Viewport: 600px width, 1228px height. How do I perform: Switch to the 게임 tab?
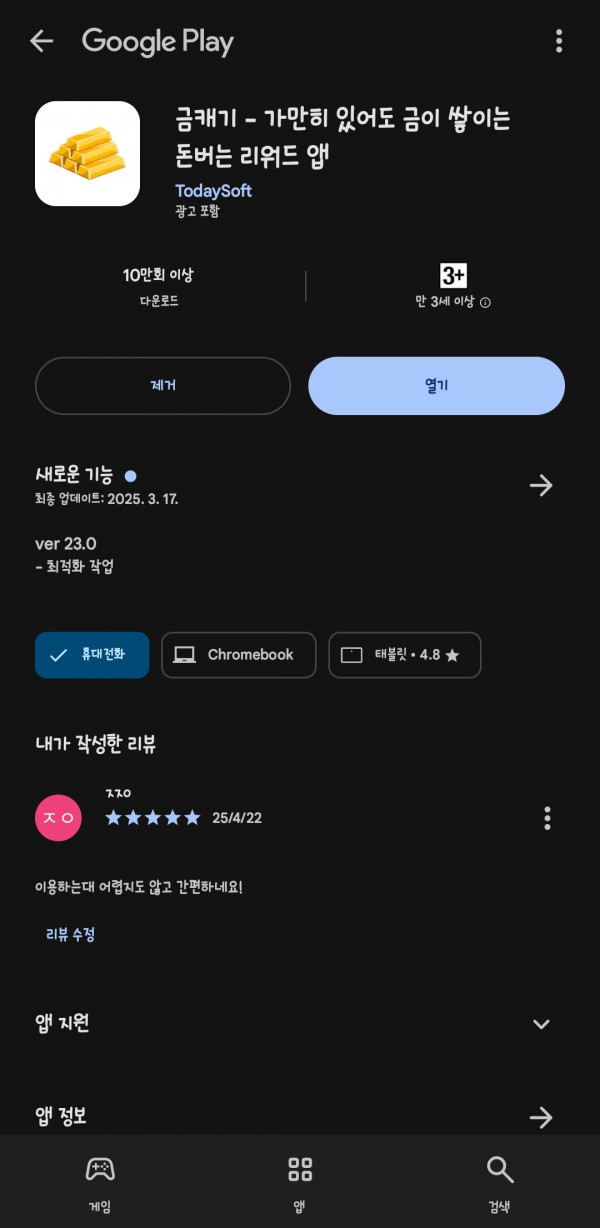click(x=100, y=1183)
